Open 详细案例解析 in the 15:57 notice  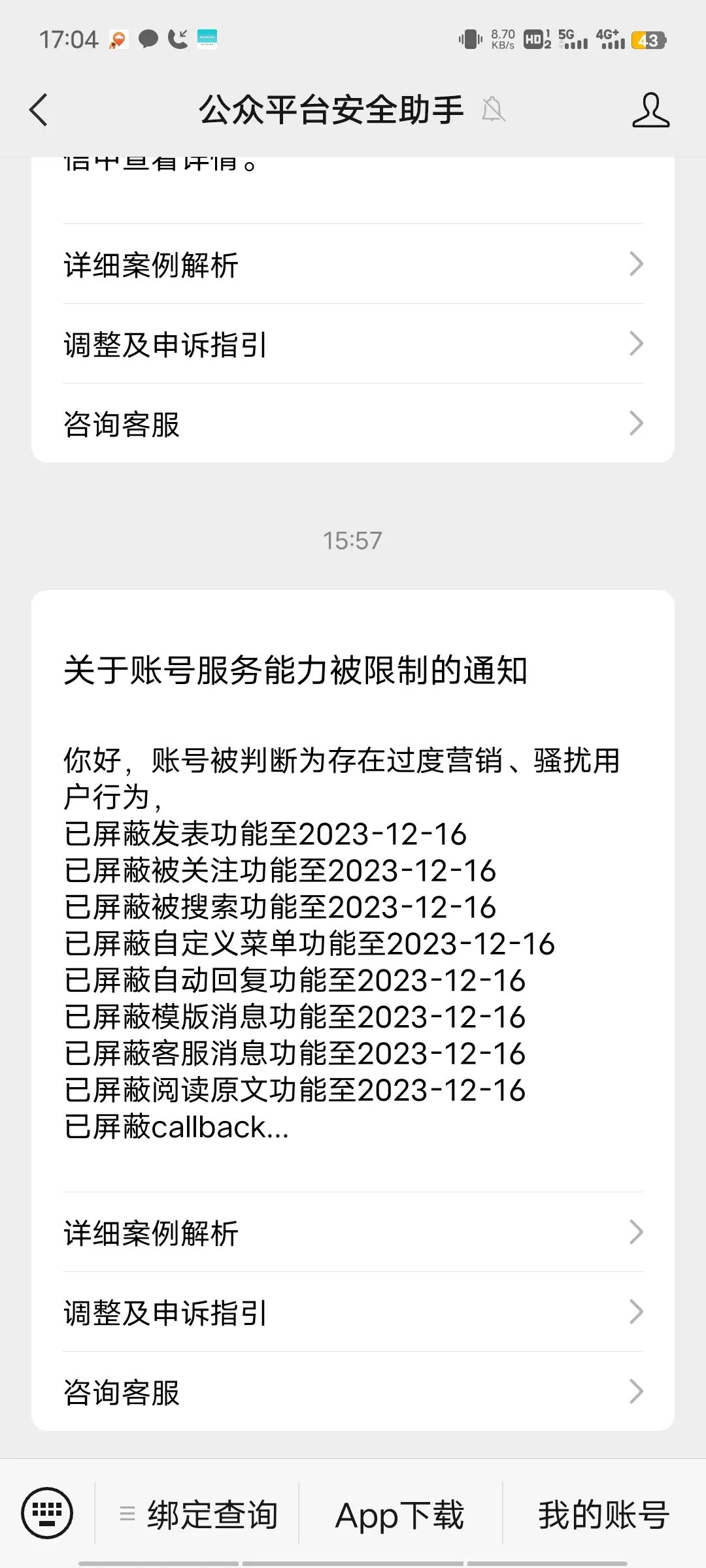click(353, 1233)
